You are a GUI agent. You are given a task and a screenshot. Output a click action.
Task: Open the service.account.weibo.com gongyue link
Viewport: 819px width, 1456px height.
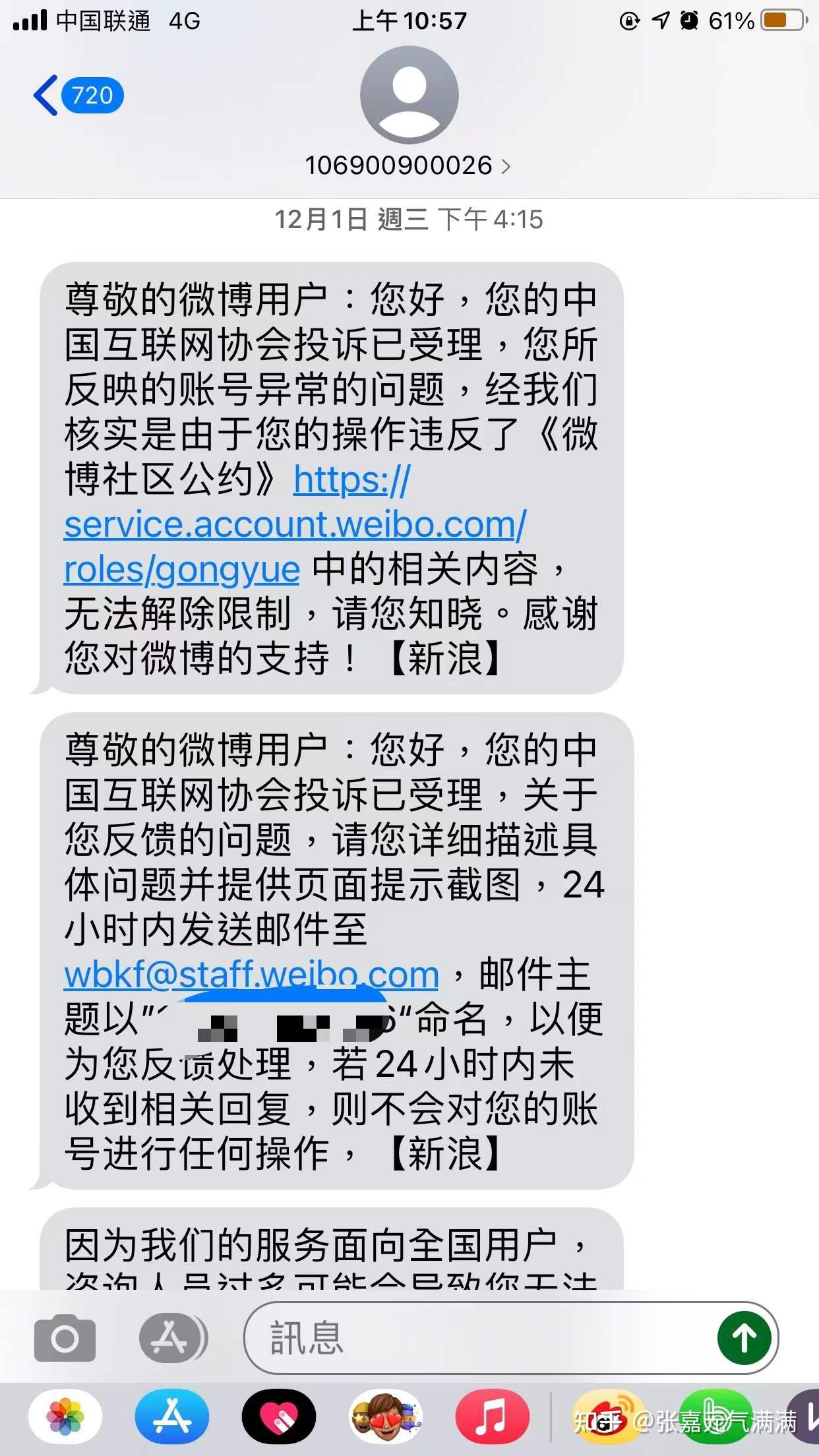point(294,526)
